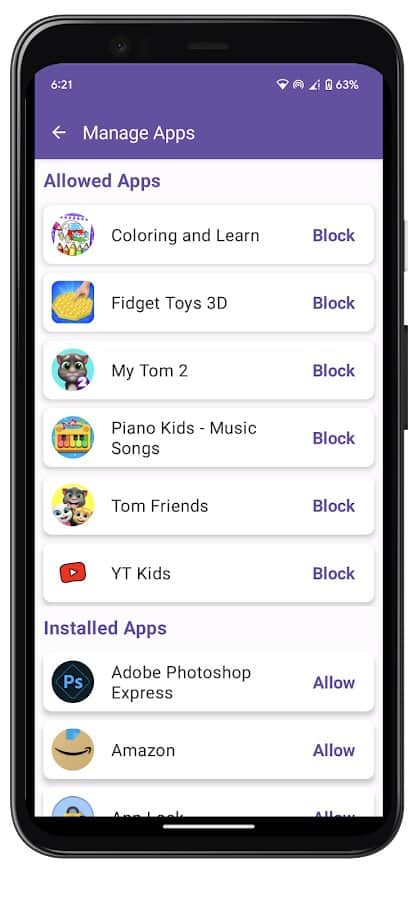
Task: Block My Tom 2
Action: point(334,371)
